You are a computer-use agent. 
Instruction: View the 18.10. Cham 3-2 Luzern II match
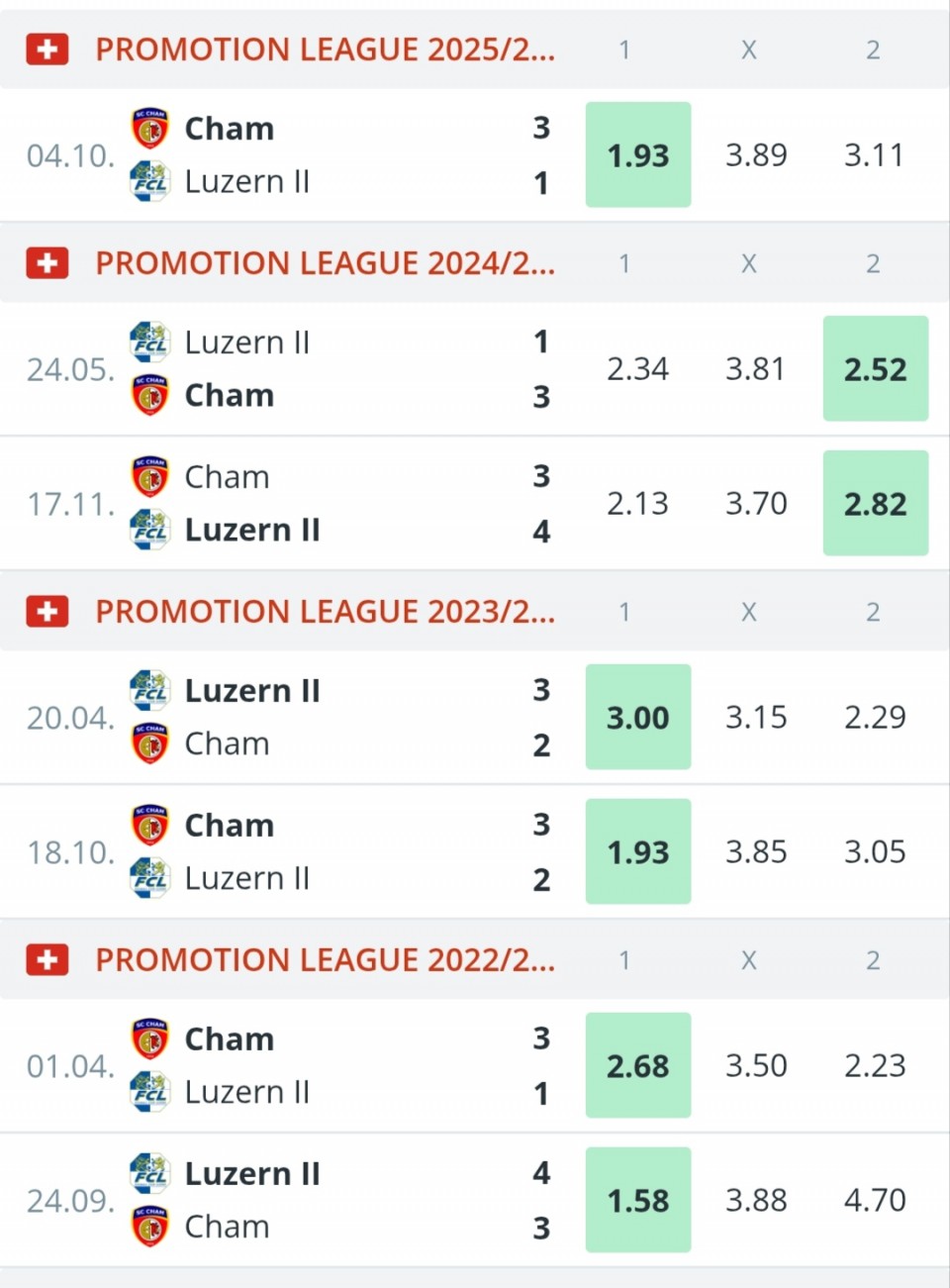coord(297,852)
